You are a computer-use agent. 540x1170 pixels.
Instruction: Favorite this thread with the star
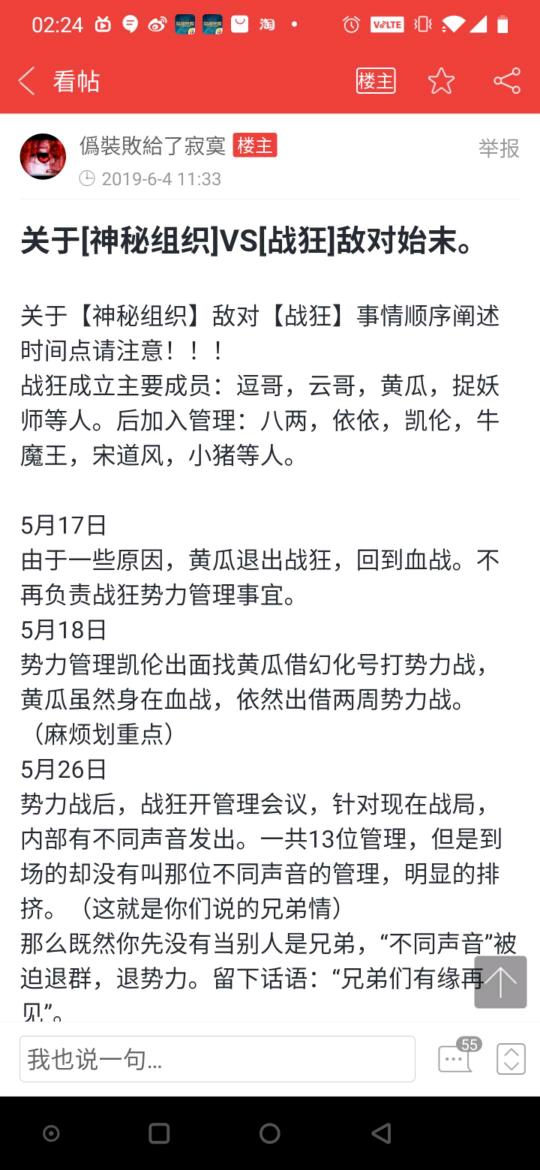(441, 81)
